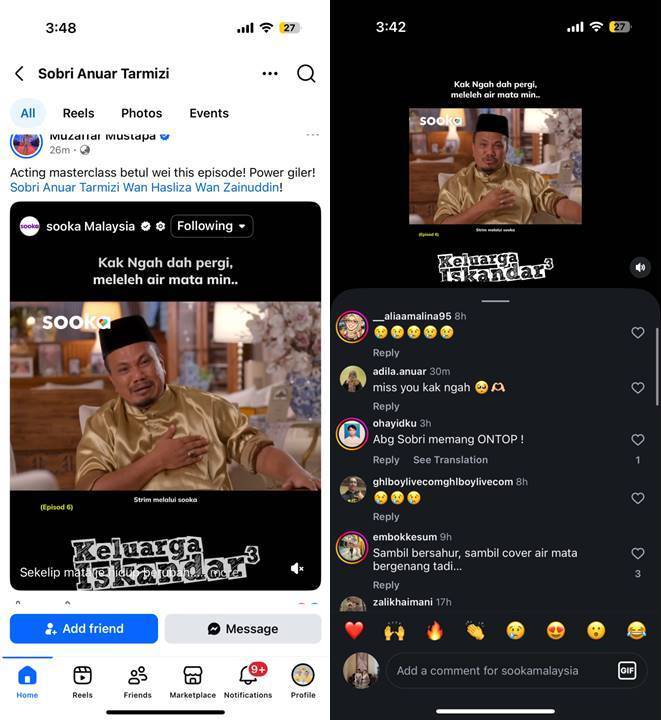This screenshot has width=661, height=720.
Task: Search within Sobri Anuar Tarmizi's profile
Action: [x=306, y=73]
